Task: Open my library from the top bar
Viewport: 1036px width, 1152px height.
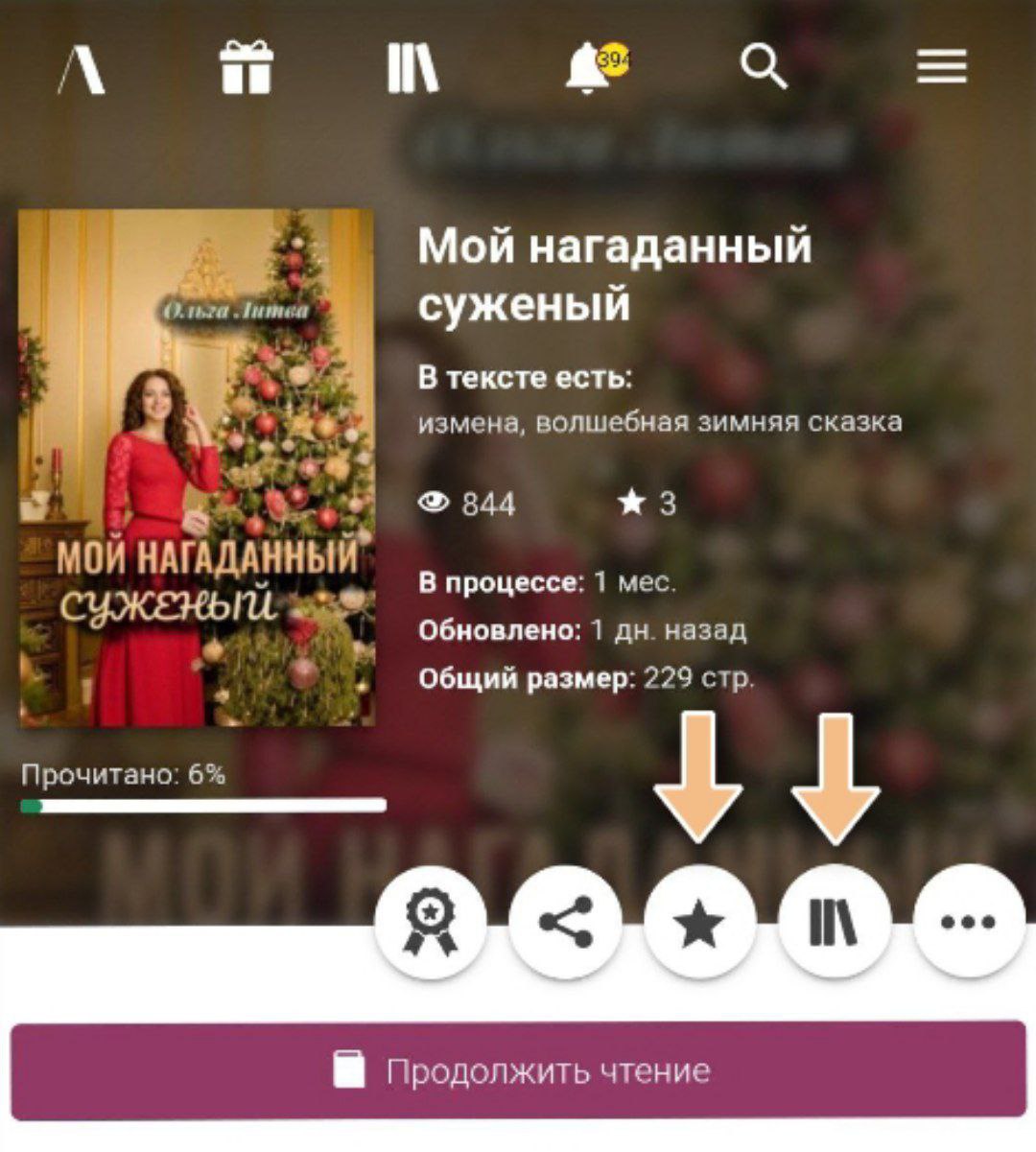Action: tap(412, 68)
